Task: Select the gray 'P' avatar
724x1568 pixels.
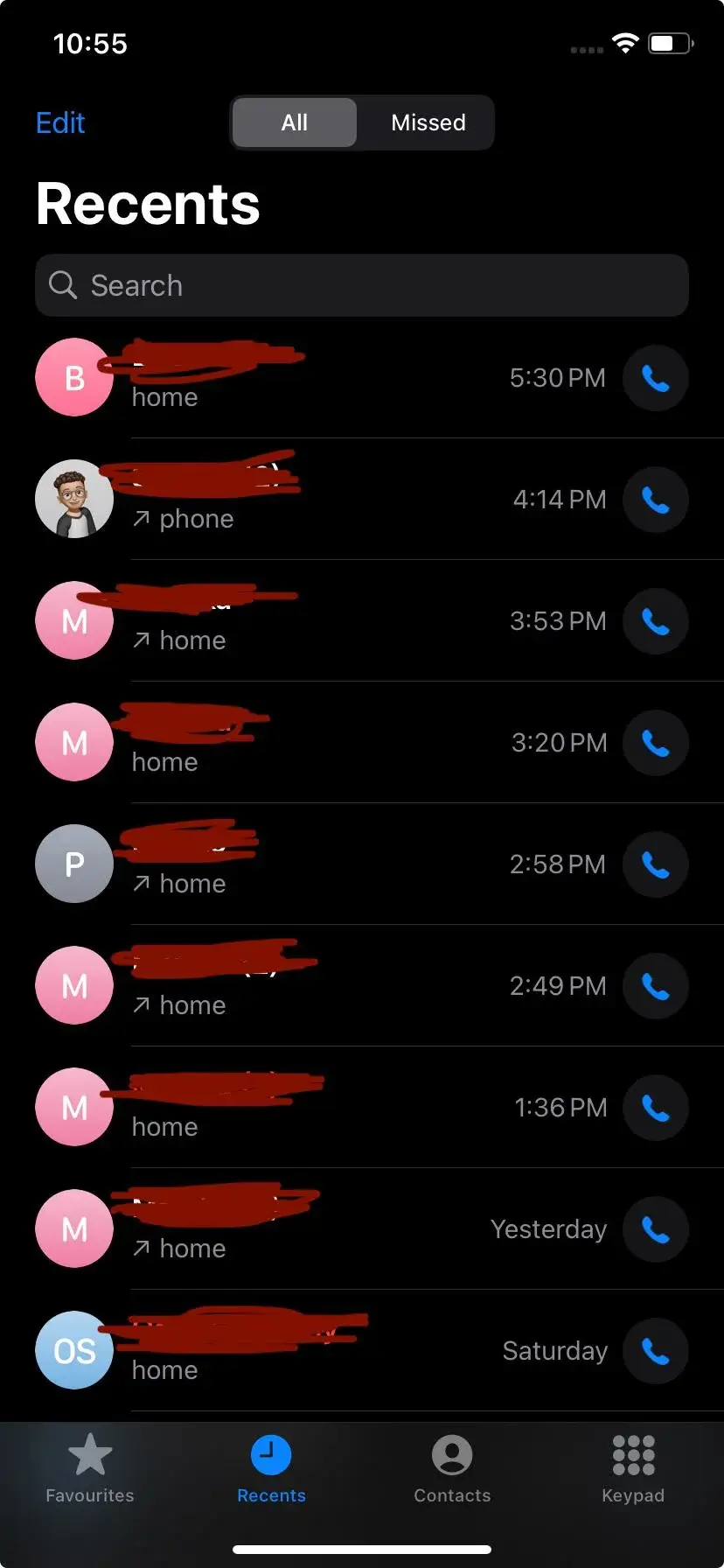Action: click(73, 864)
